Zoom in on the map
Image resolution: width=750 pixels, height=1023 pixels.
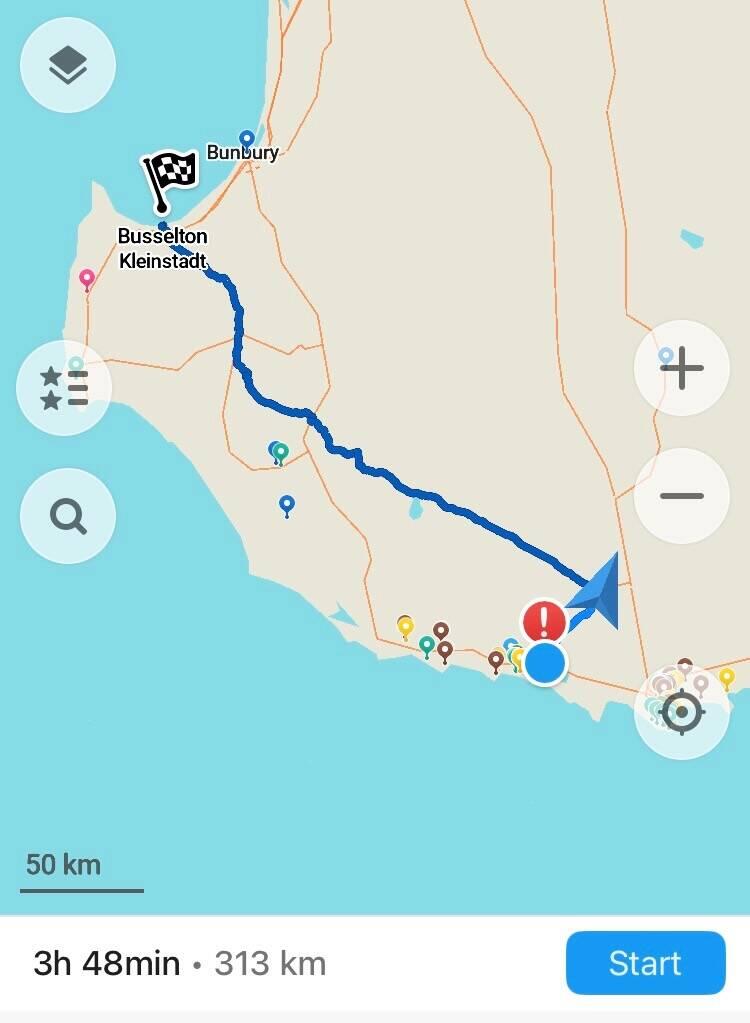click(682, 368)
